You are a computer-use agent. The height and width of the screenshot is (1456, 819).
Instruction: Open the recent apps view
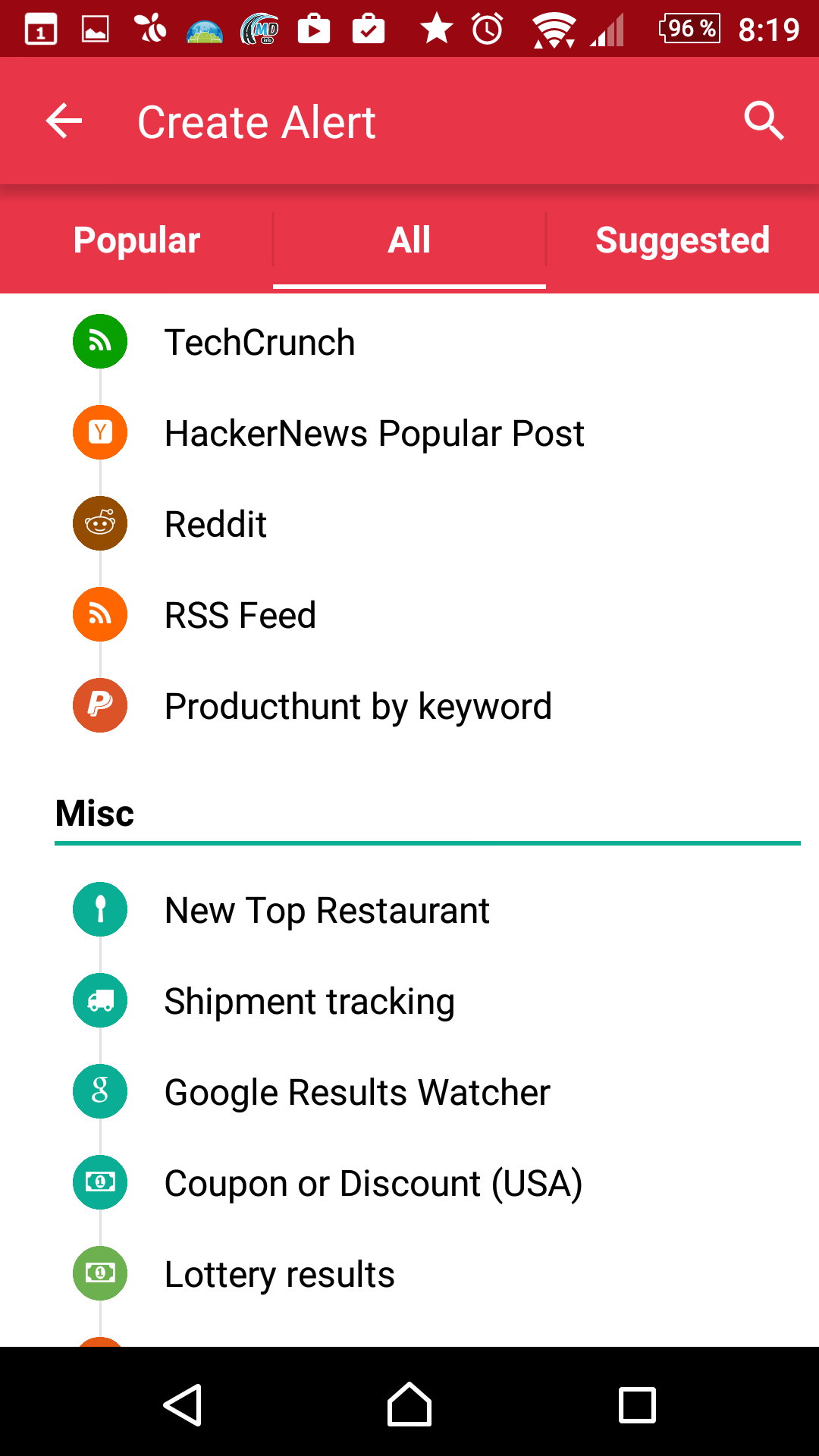click(x=637, y=1404)
